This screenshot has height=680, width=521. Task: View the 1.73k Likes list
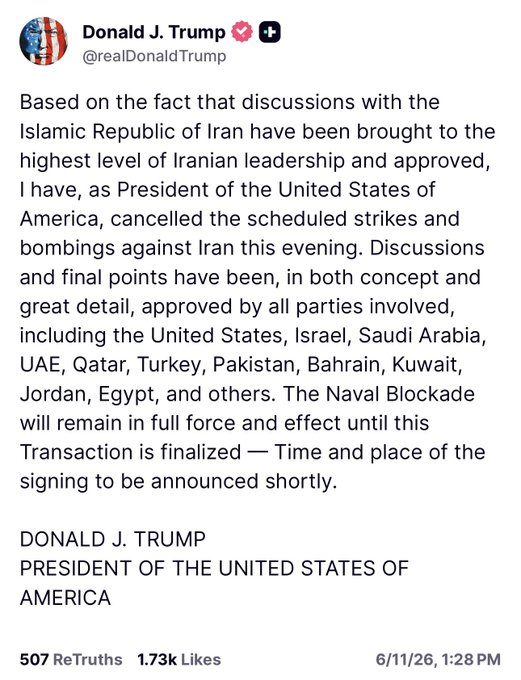pos(179,660)
